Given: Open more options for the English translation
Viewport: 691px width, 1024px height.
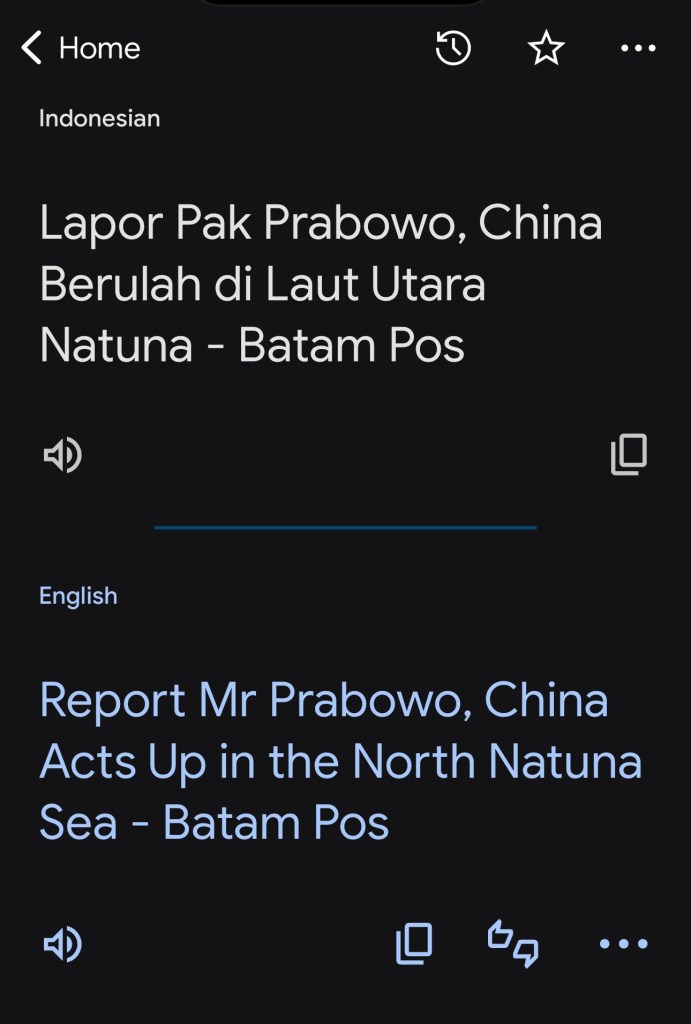Looking at the screenshot, I should point(623,944).
